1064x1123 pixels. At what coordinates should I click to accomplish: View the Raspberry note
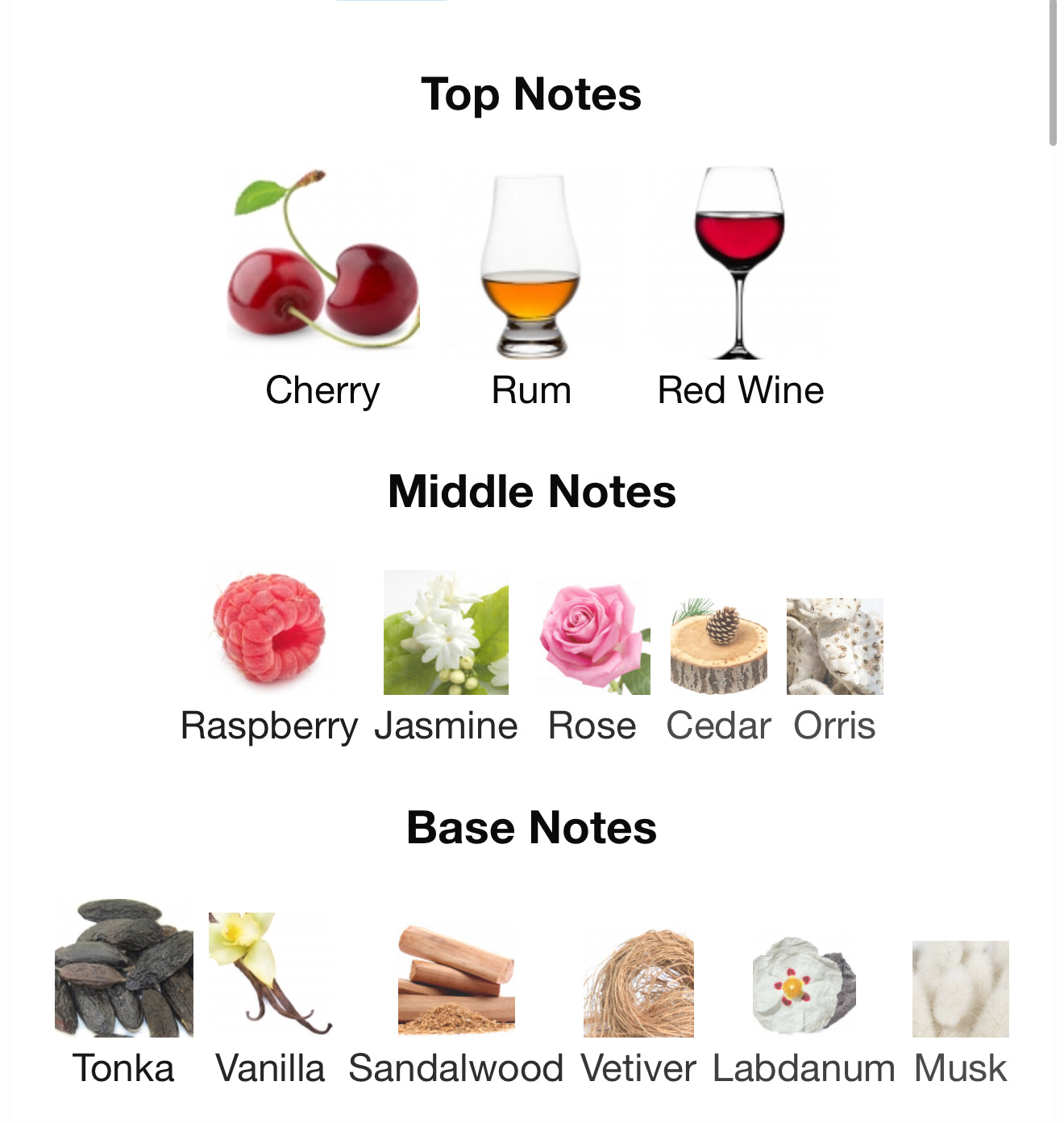[x=269, y=629]
